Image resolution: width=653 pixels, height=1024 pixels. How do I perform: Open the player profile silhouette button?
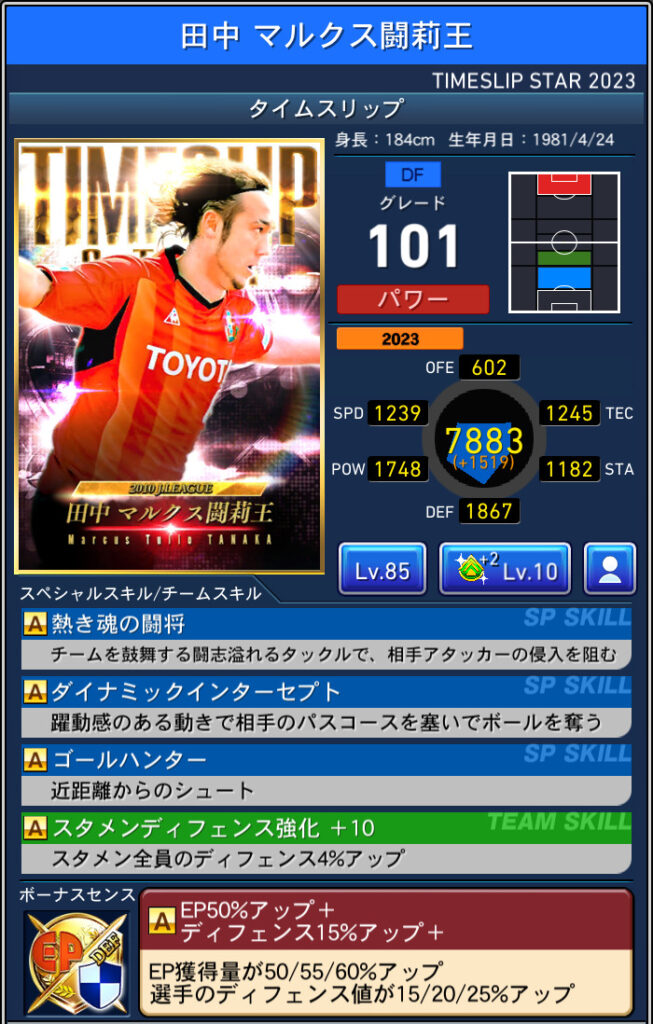coord(610,570)
